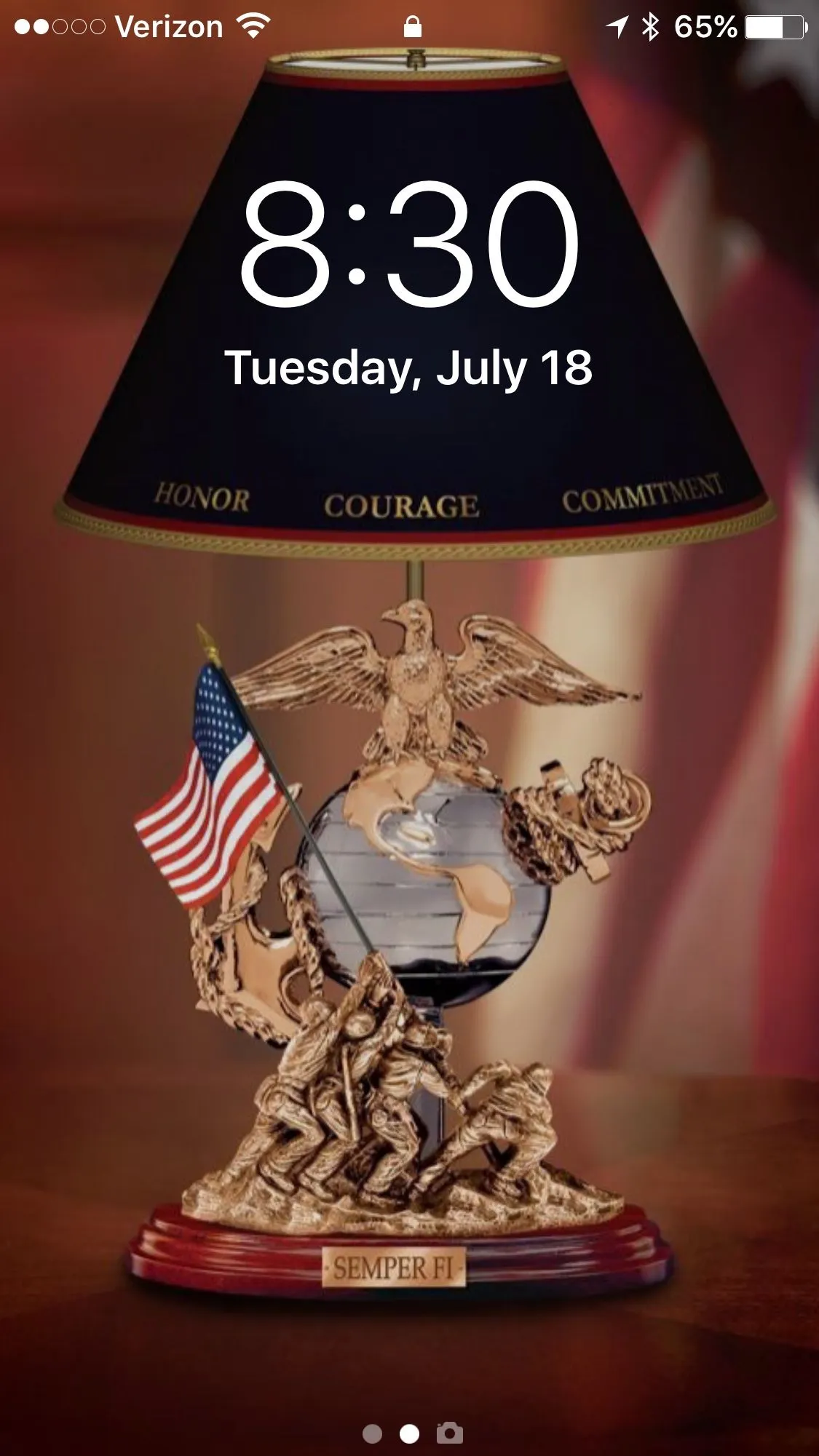The image size is (819, 1456).
Task: Tap the first page indicator dot
Action: click(372, 1433)
